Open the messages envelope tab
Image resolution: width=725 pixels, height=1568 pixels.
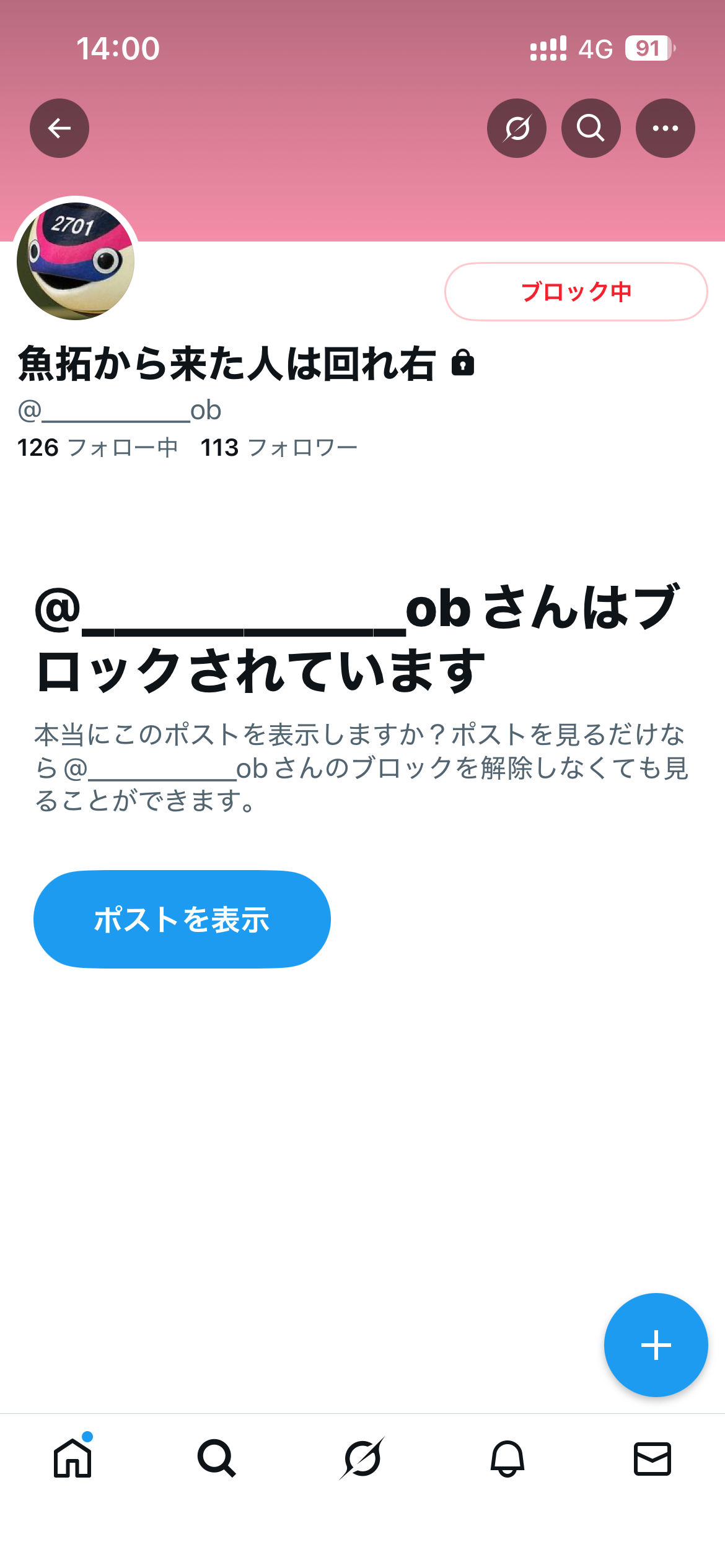pyautogui.click(x=652, y=1458)
